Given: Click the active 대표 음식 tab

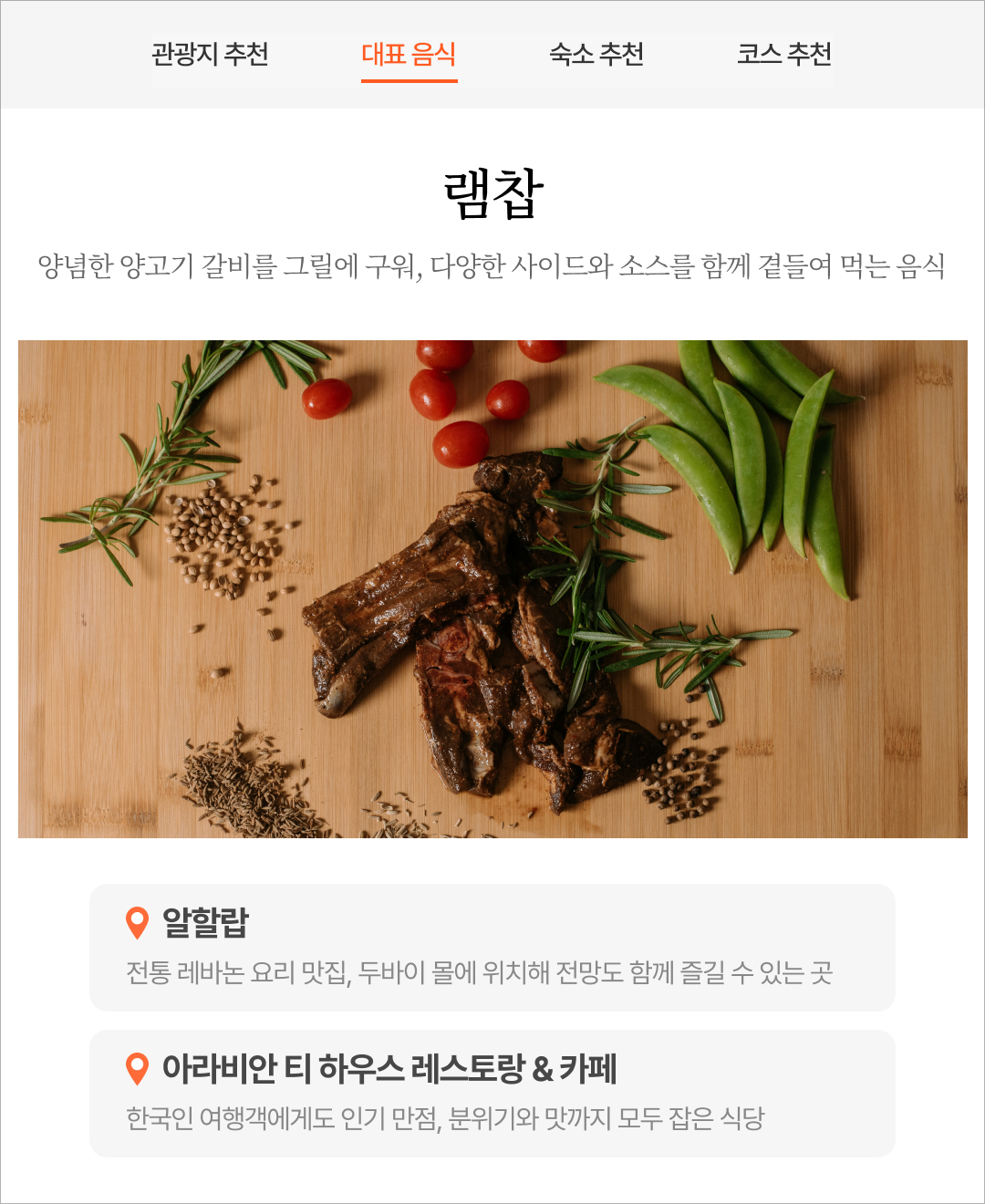Looking at the screenshot, I should (410, 55).
